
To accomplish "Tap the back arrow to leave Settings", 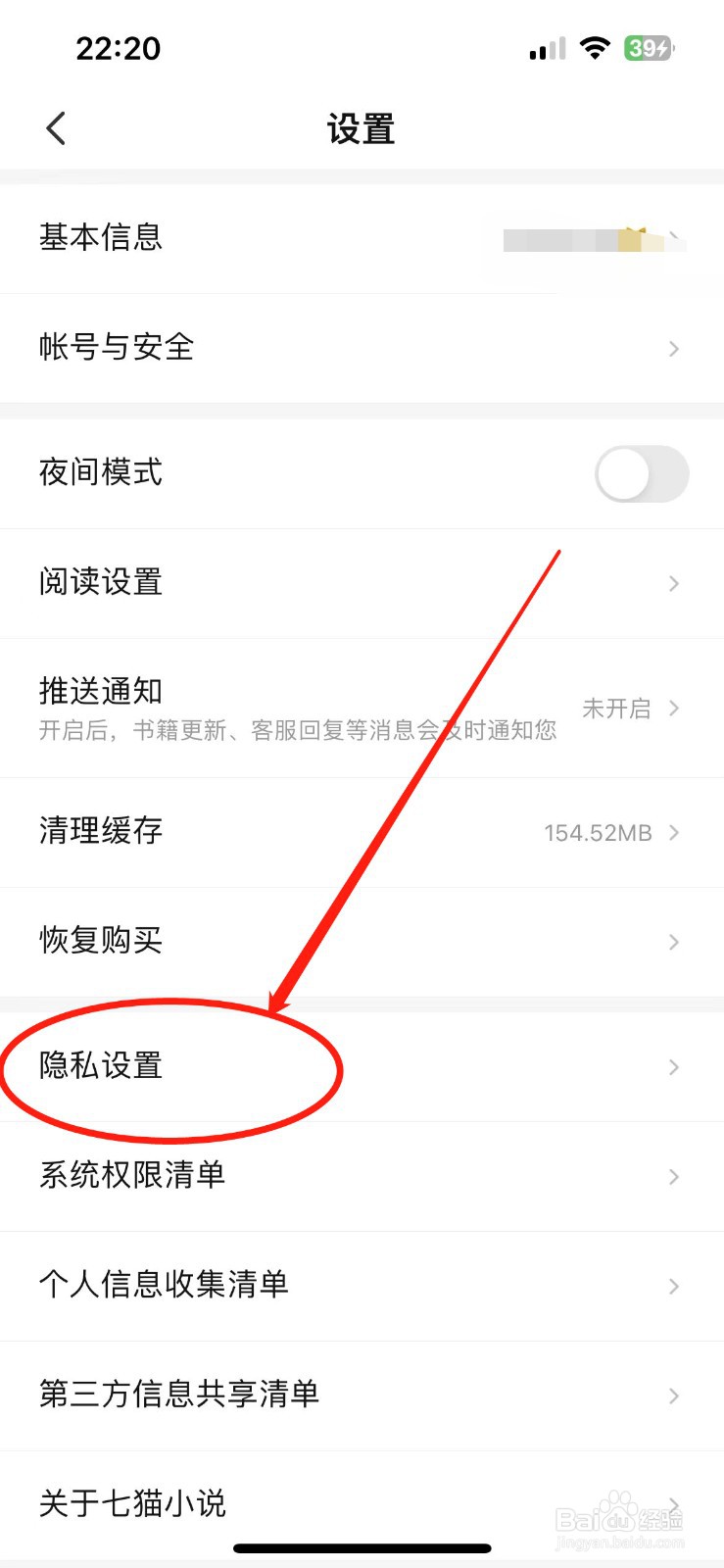I will [56, 127].
